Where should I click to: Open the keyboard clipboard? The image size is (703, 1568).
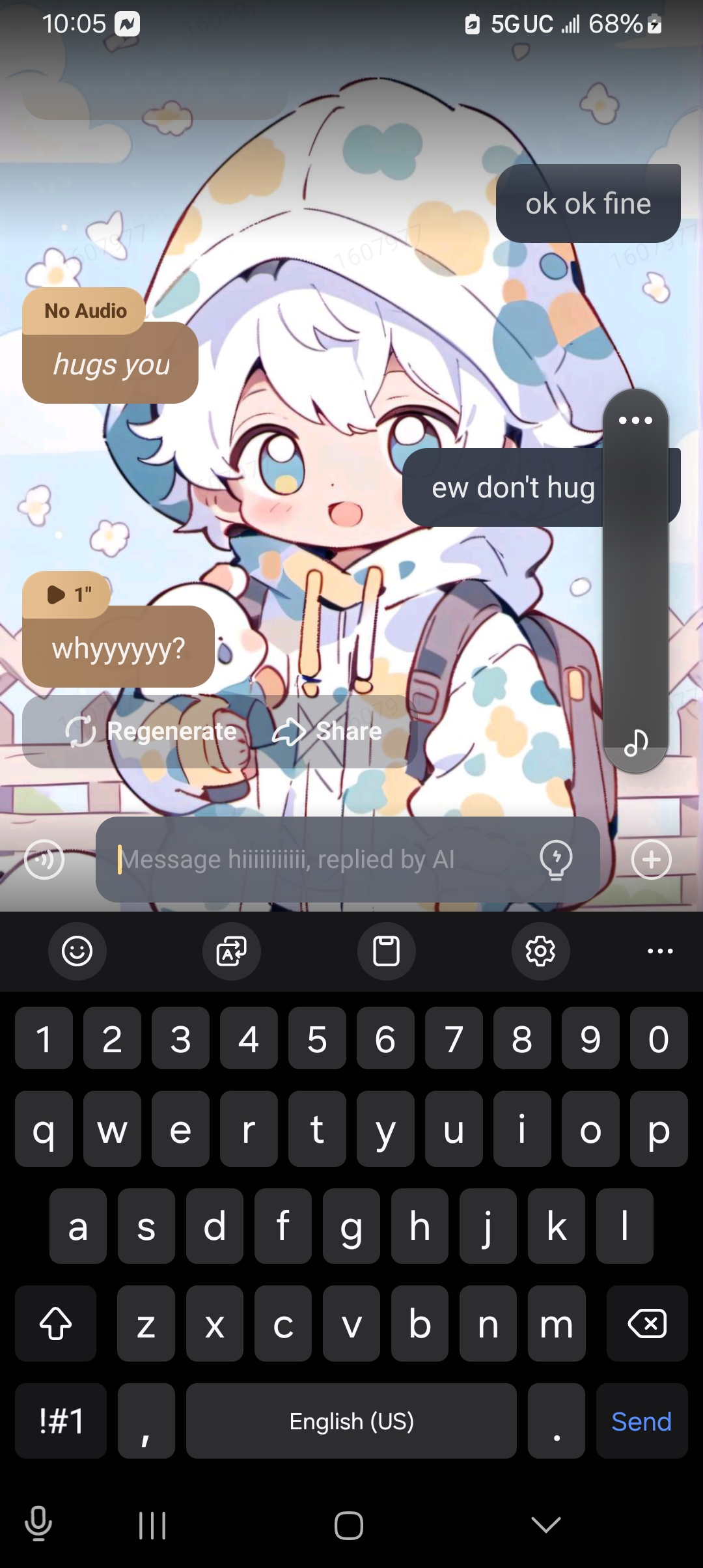(386, 951)
